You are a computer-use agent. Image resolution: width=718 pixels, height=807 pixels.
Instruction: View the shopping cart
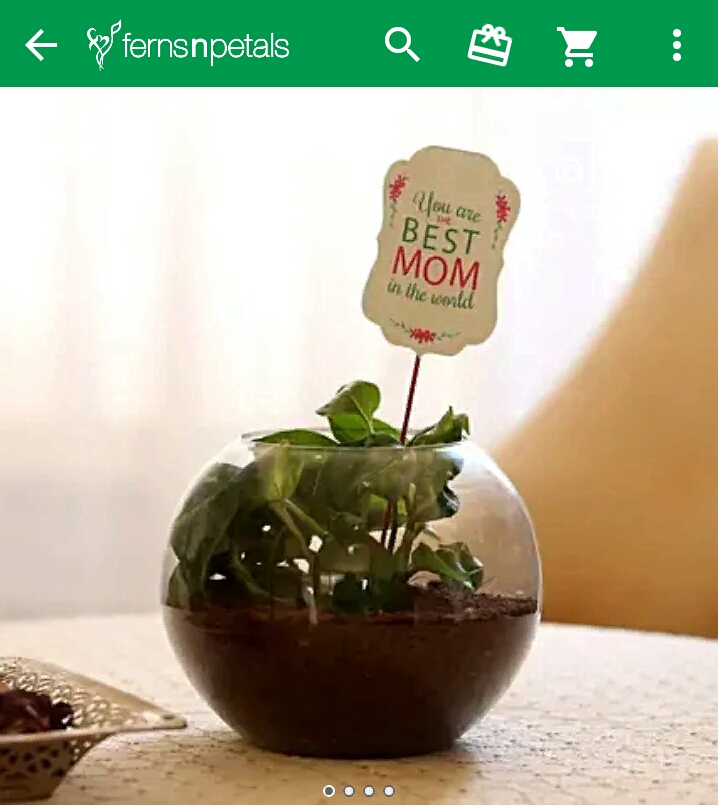pos(577,46)
